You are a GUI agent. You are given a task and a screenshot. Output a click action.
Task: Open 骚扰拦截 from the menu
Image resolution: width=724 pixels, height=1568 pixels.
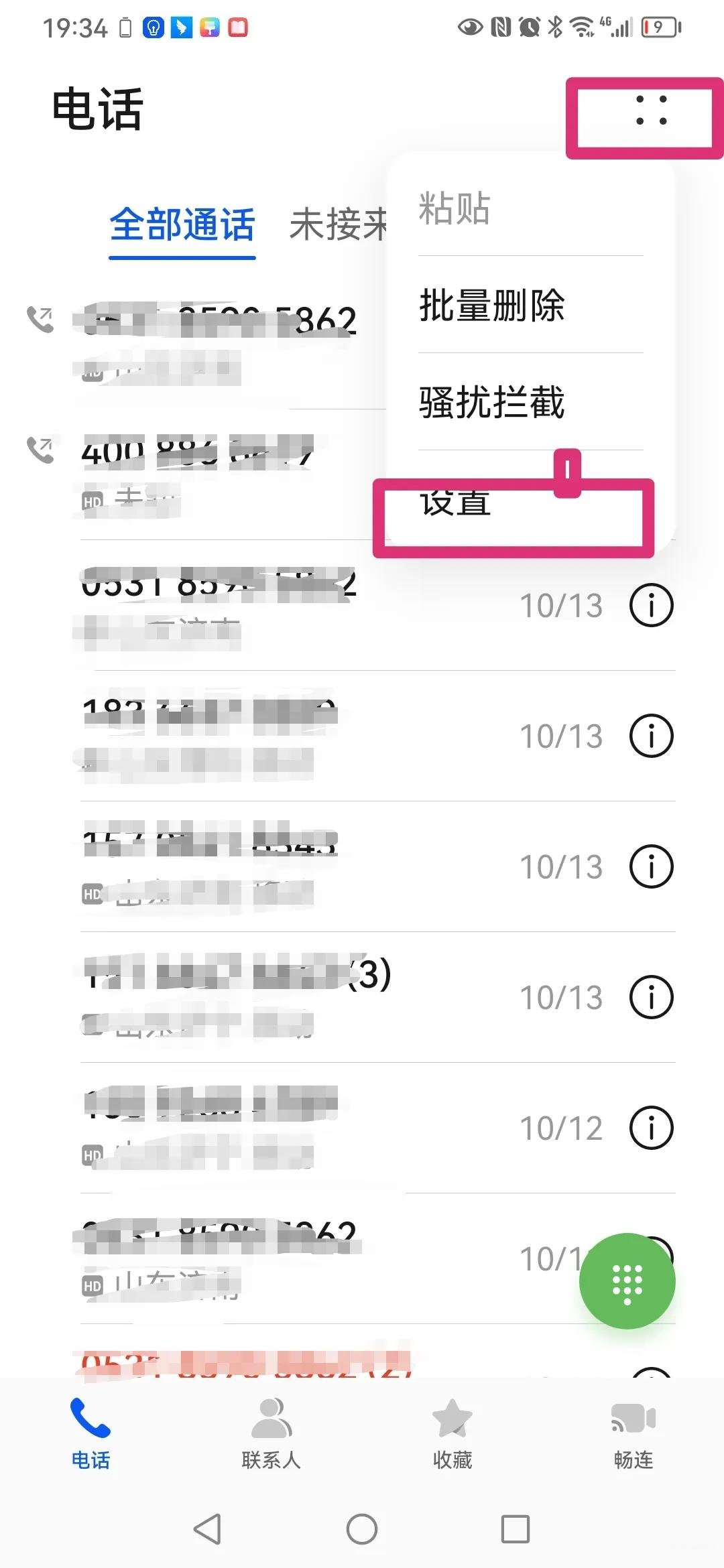[491, 402]
